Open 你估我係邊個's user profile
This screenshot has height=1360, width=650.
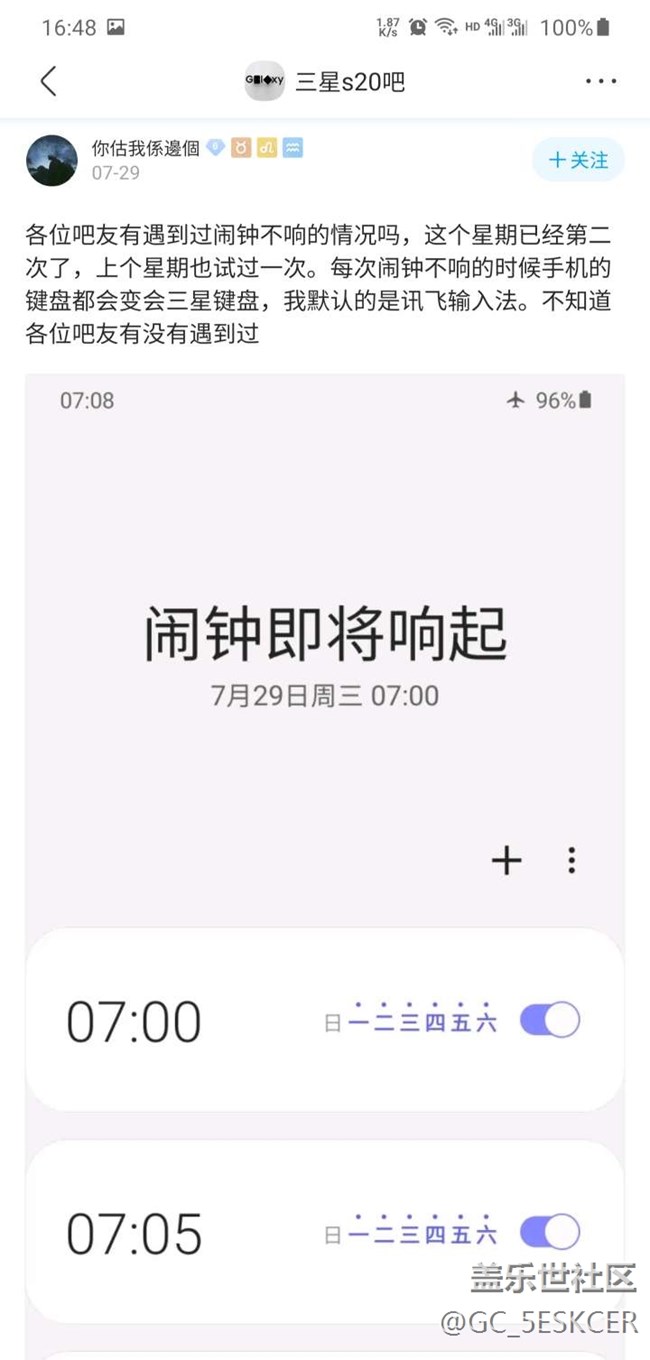pyautogui.click(x=145, y=149)
